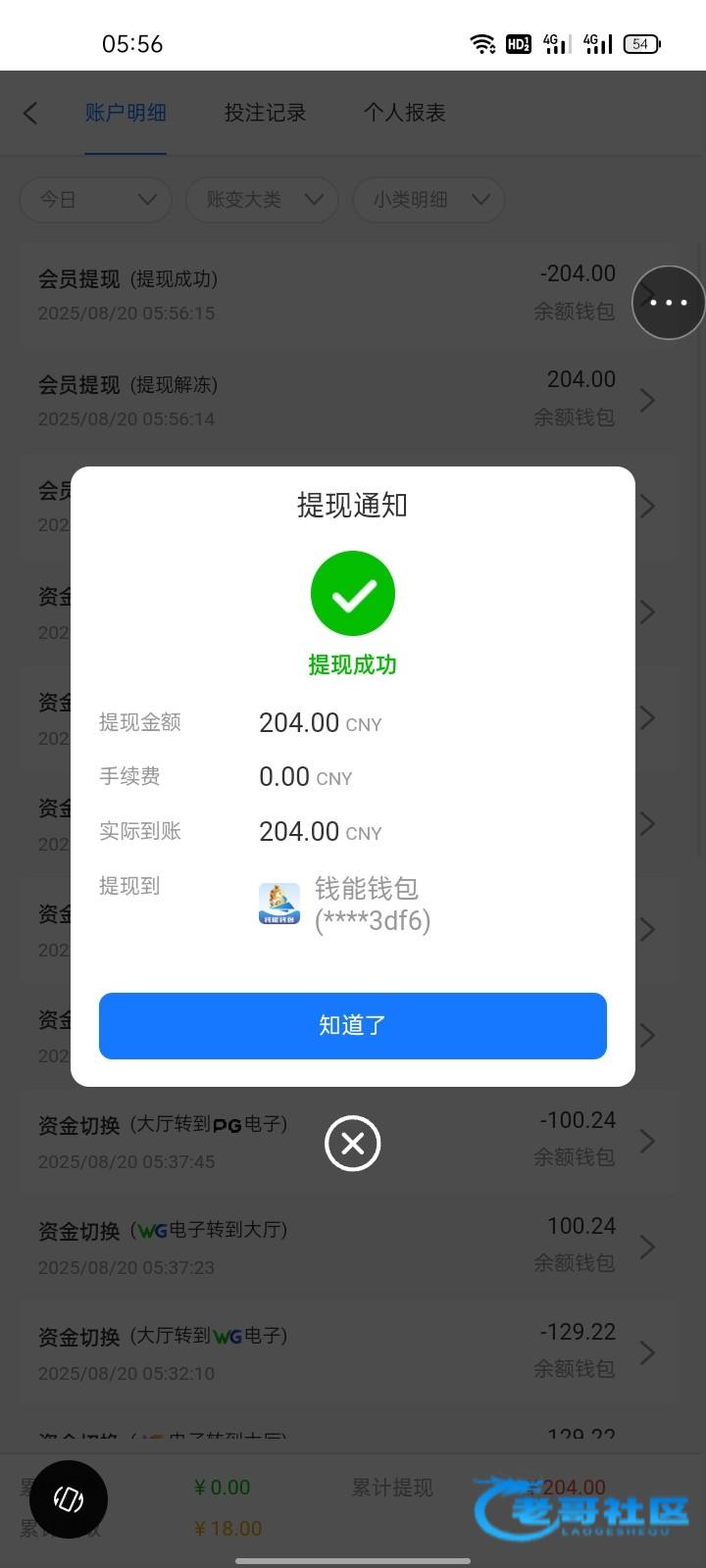Tap the 知道了 button
This screenshot has width=706, height=1568.
(352, 1025)
